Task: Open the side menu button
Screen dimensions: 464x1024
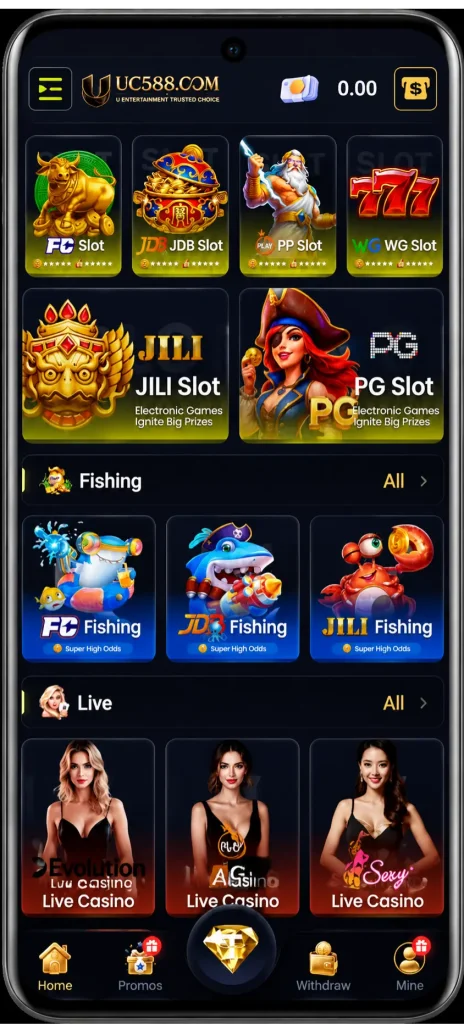Action: (50, 89)
